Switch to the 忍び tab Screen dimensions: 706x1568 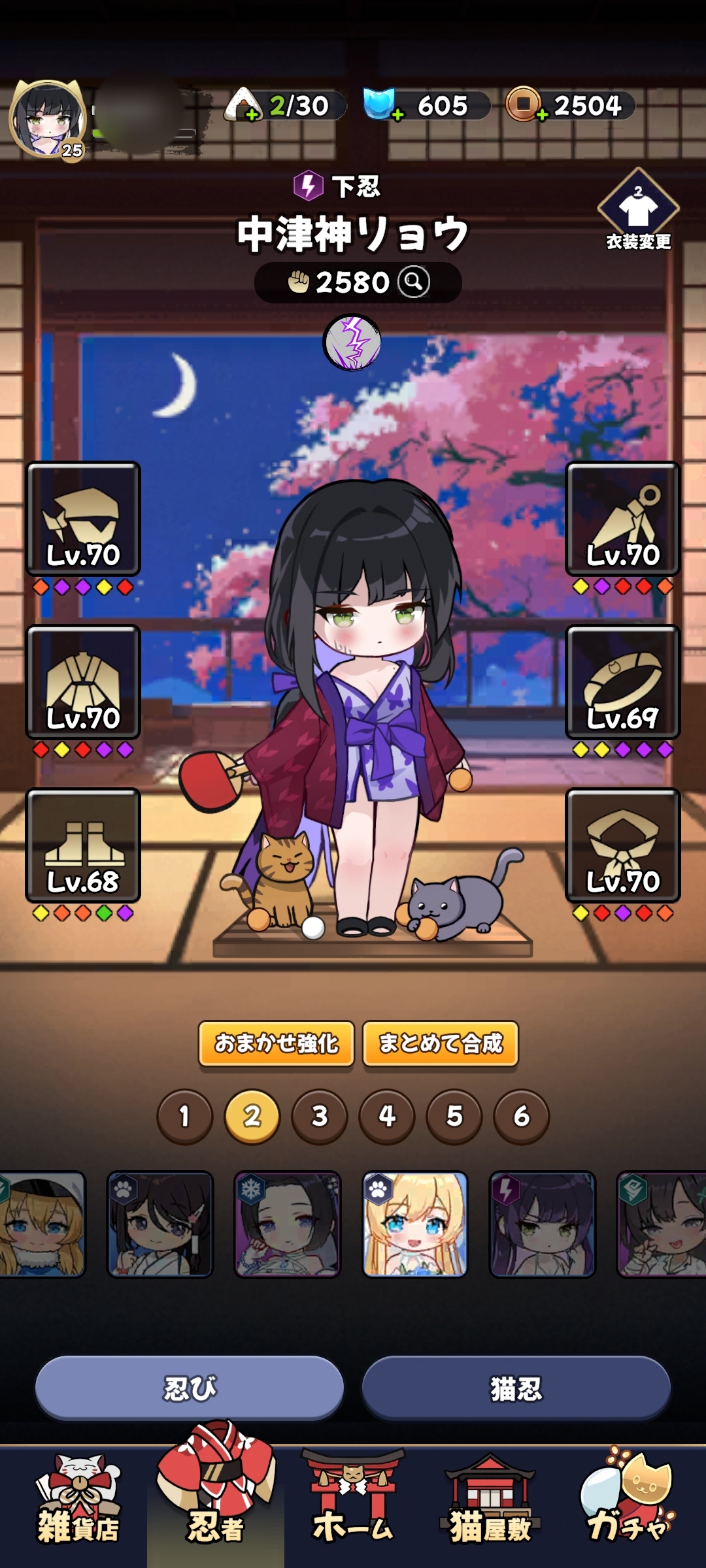tap(190, 1388)
